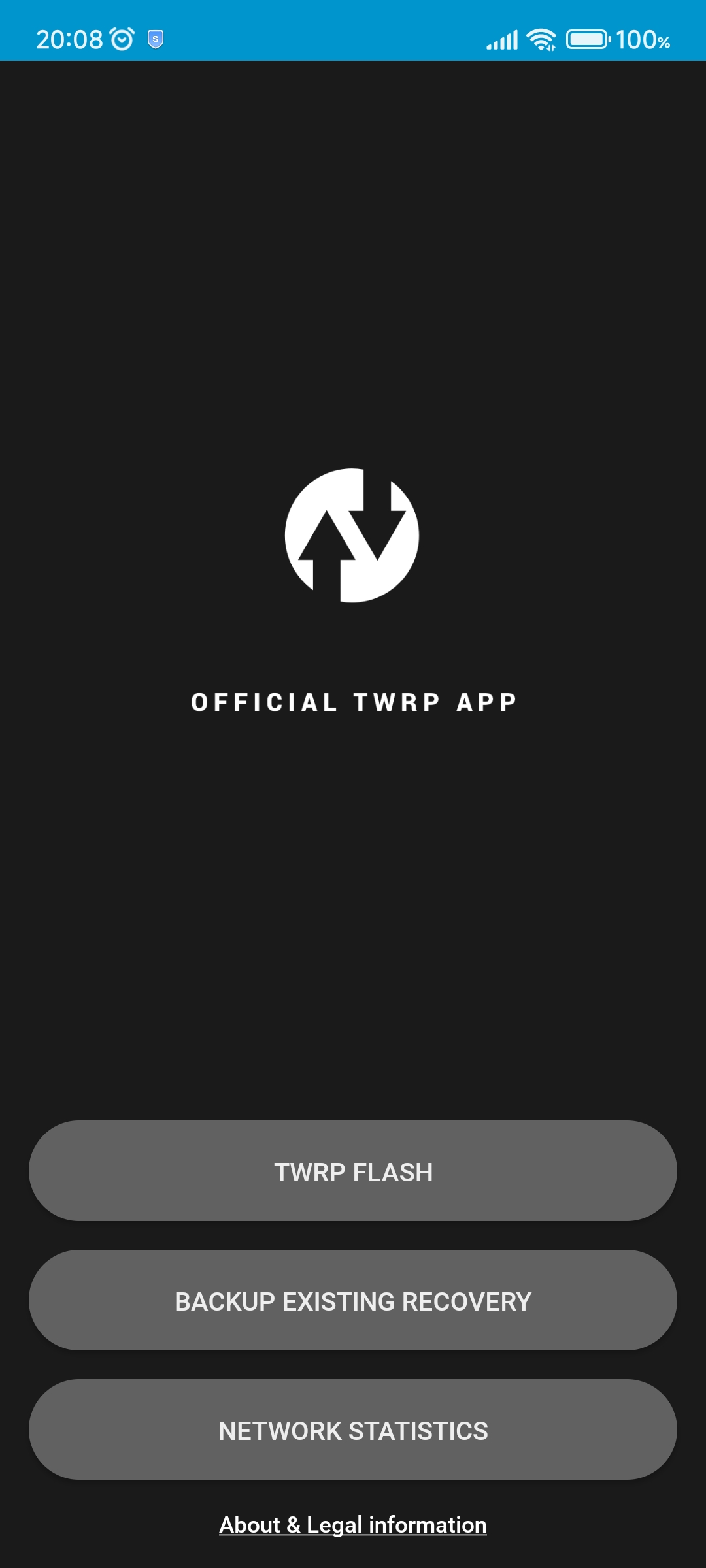The image size is (706, 1568).
Task: Open About & Legal information link
Action: [x=353, y=1525]
